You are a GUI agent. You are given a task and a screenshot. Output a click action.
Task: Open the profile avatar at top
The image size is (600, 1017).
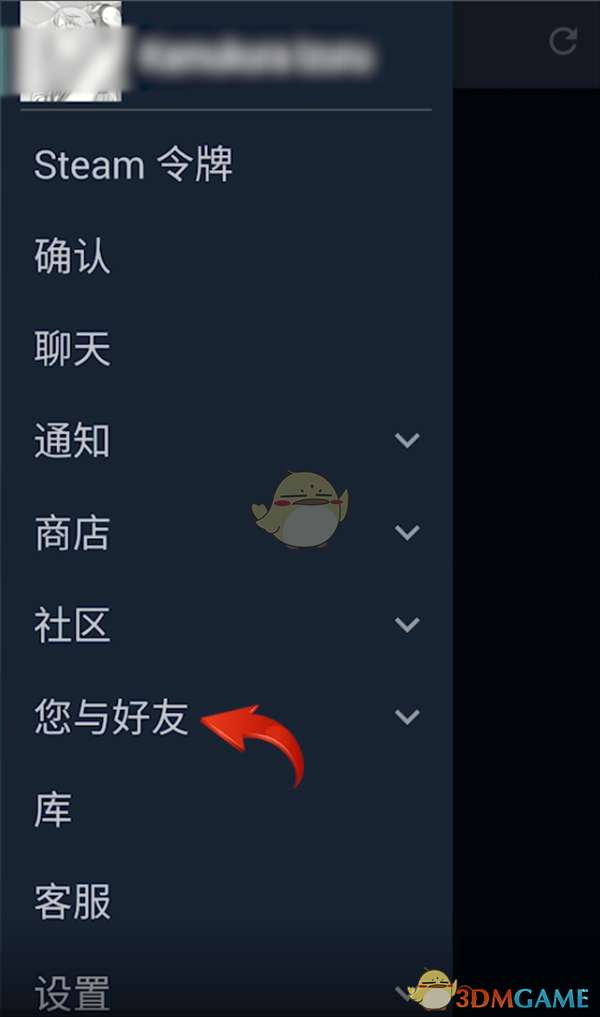pyautogui.click(x=70, y=50)
